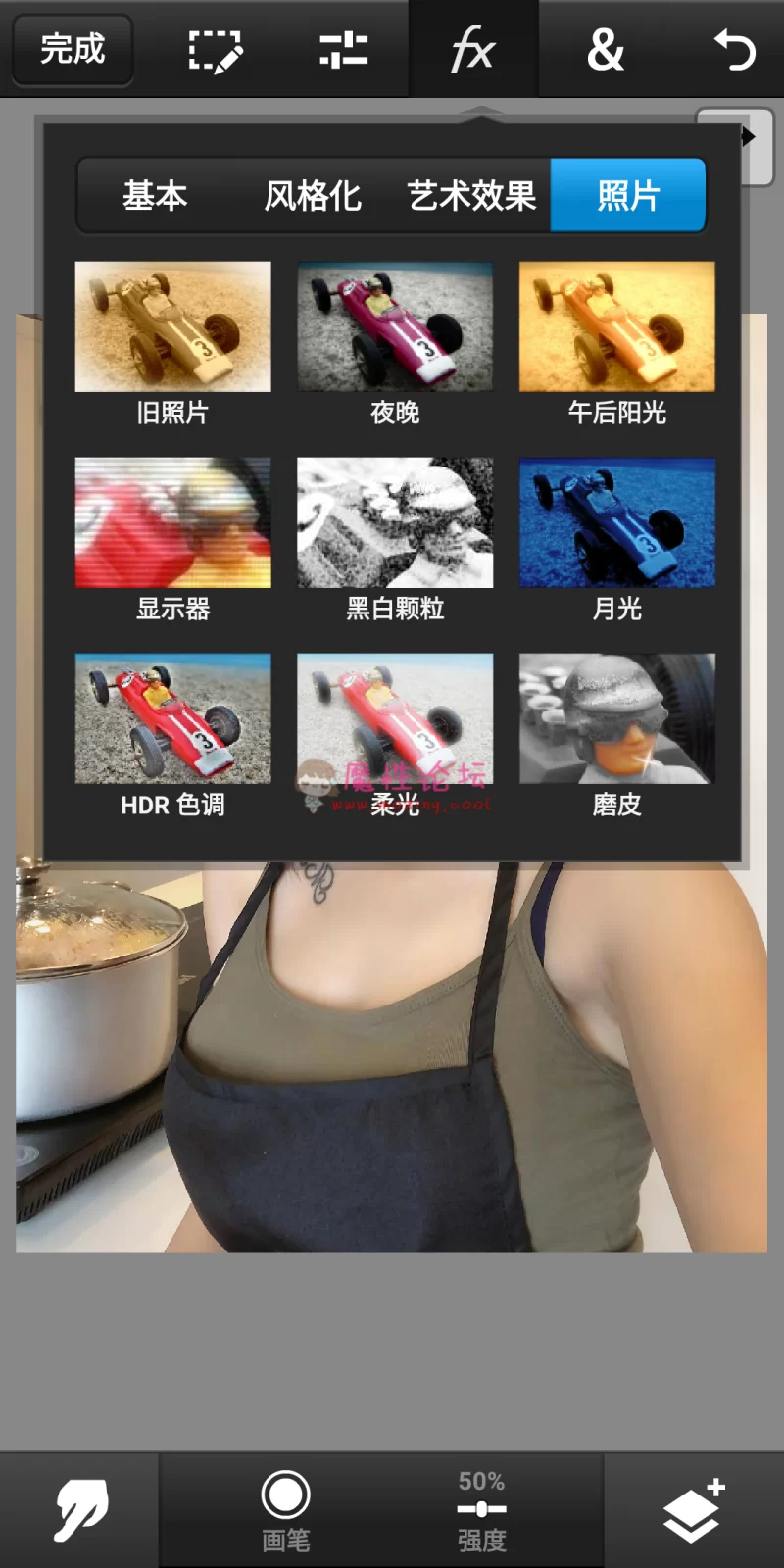Open the adjustments sliders icon
The width and height of the screenshot is (784, 1568).
[x=343, y=50]
